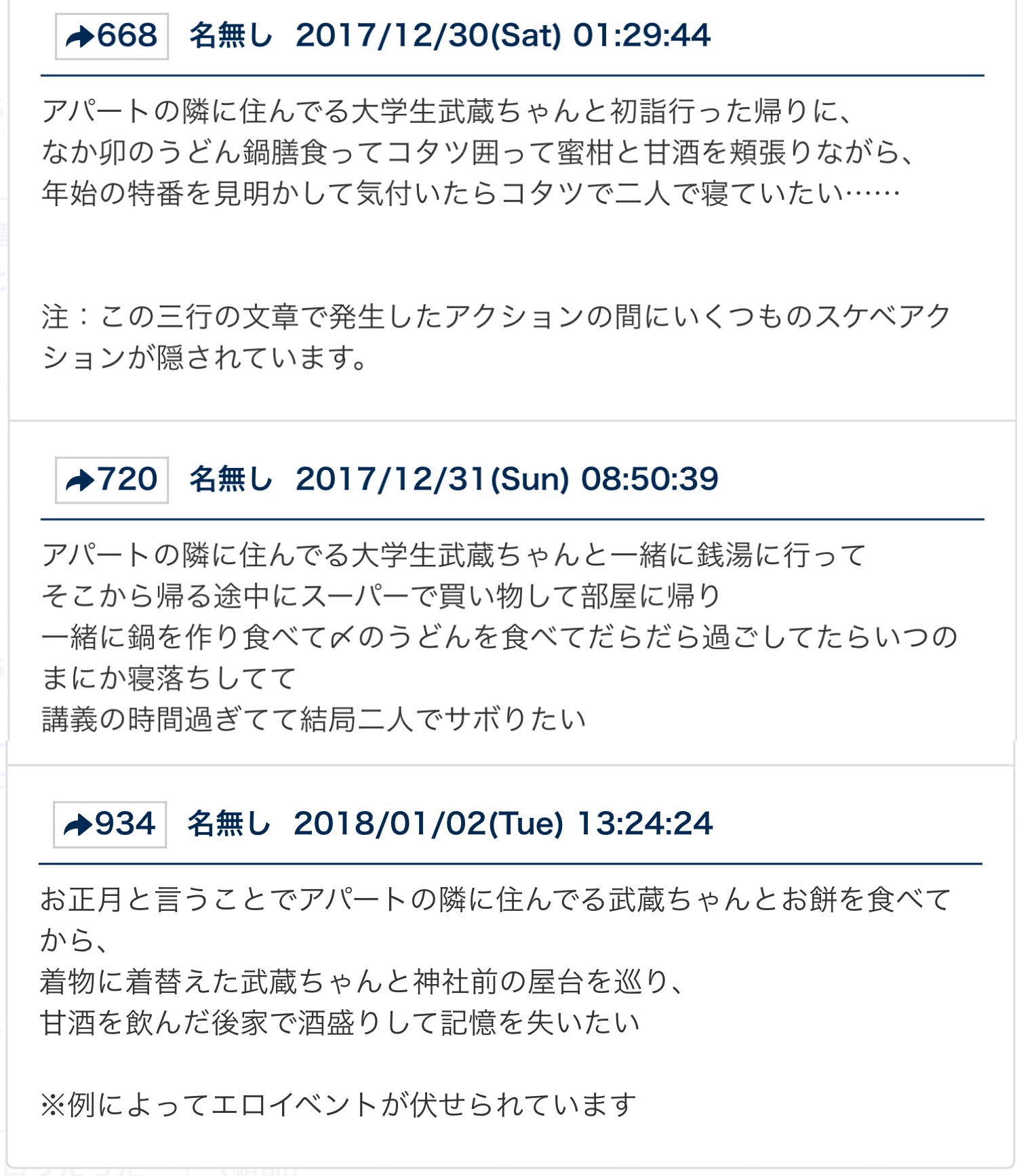
Task: Open reply arrow for post 934
Action: (110, 825)
